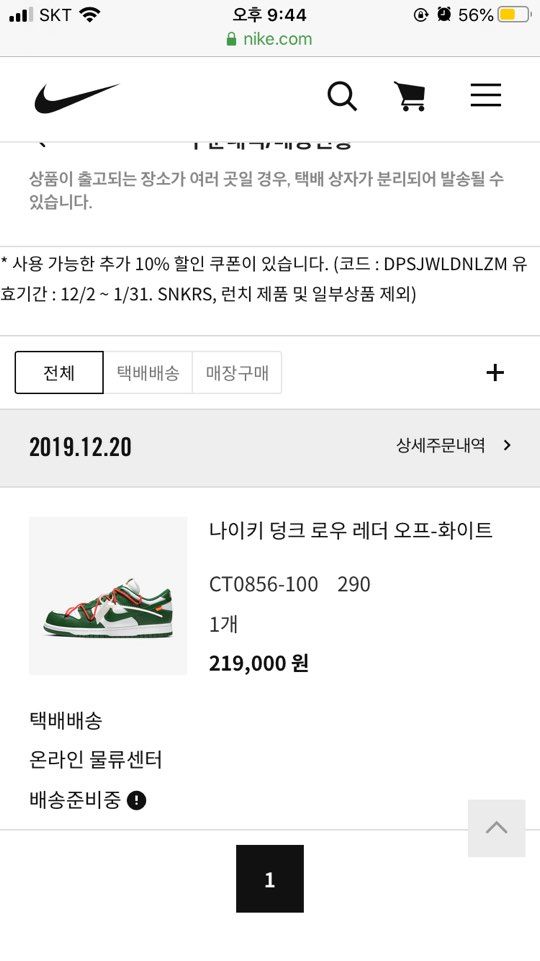
Task: Tap the nike.com address bar
Action: 270,39
